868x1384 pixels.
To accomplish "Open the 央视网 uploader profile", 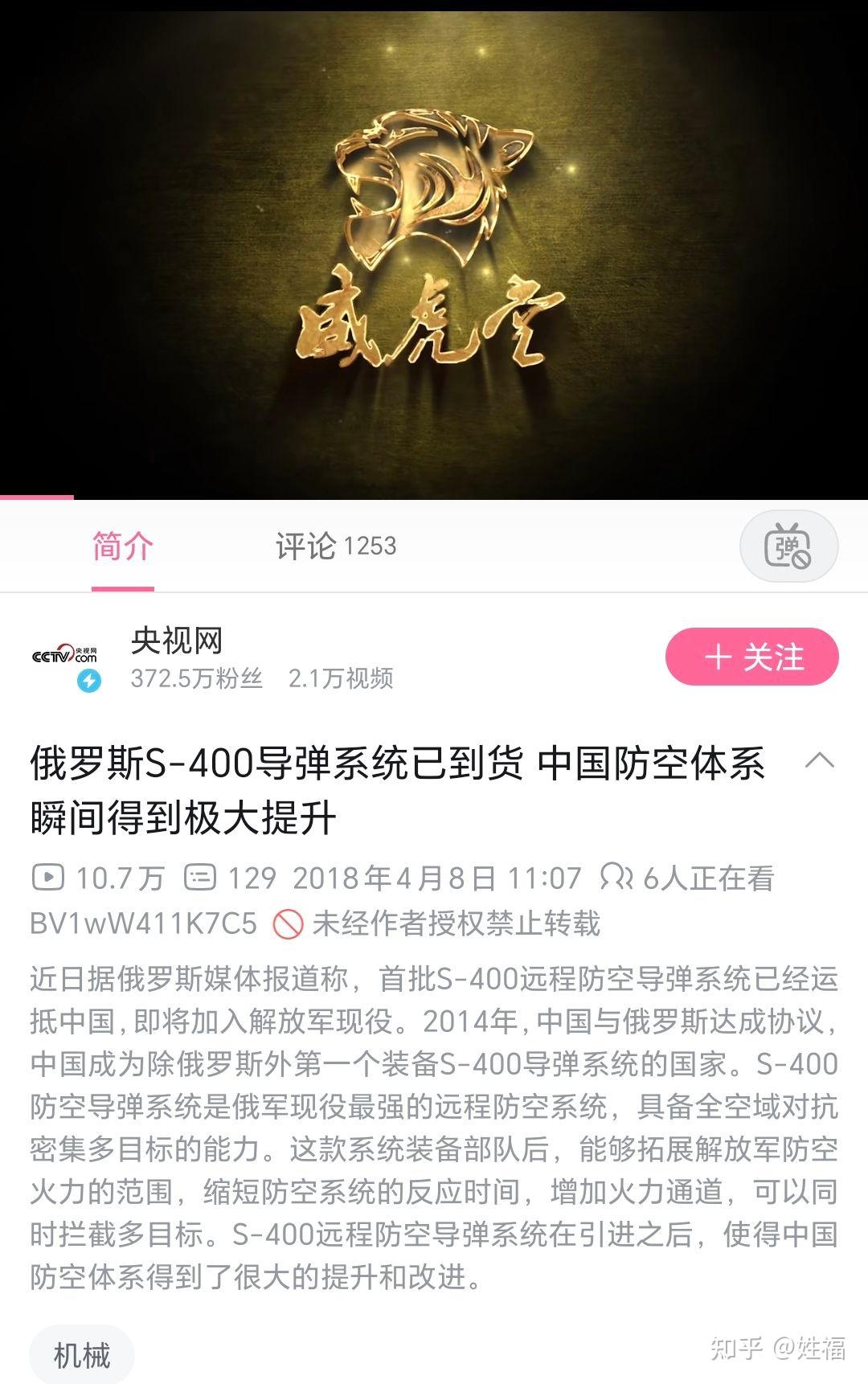I will [x=176, y=642].
